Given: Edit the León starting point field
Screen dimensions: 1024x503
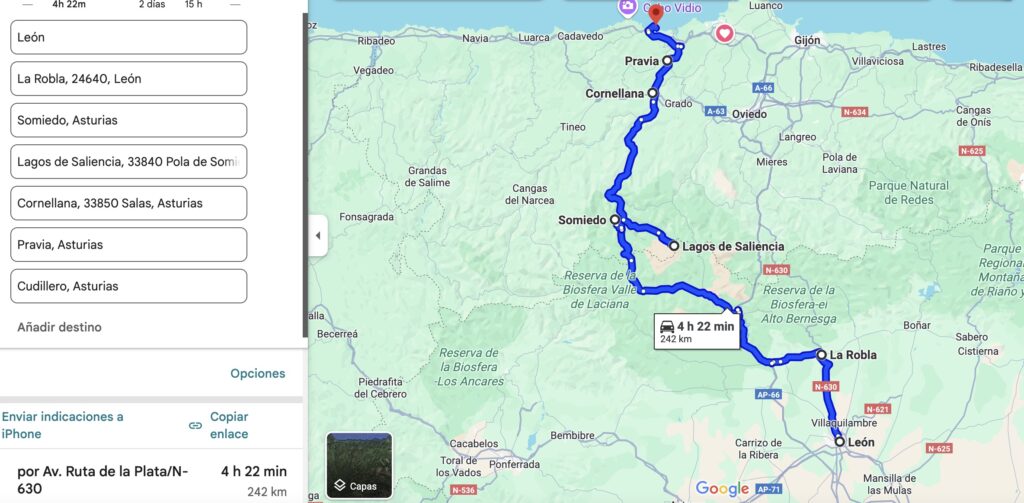Looking at the screenshot, I should pos(128,37).
